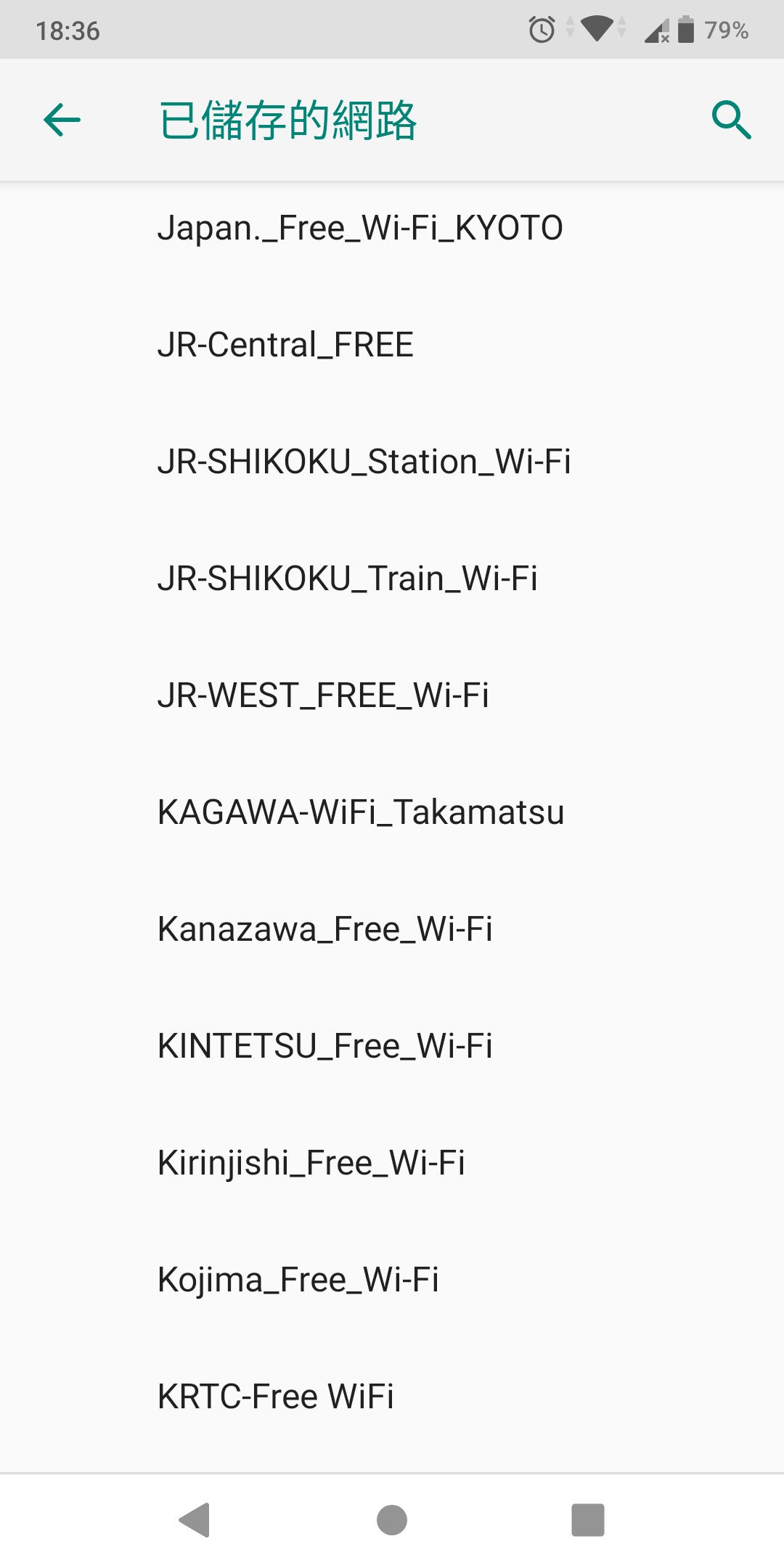The height and width of the screenshot is (1568, 784).
Task: Select the Kojima_Free_Wi-Fi entry
Action: point(392,1280)
